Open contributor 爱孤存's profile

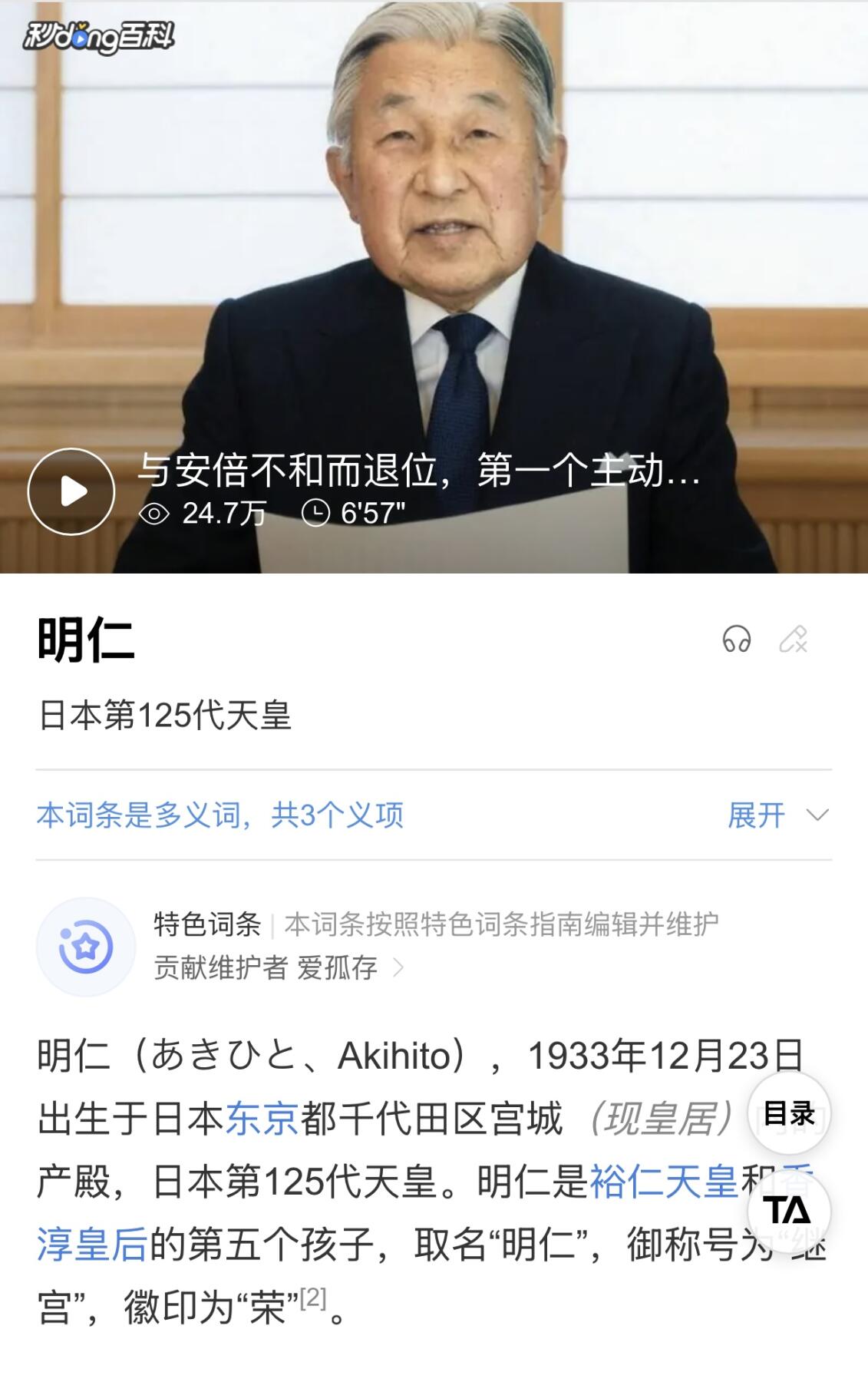pos(338,967)
